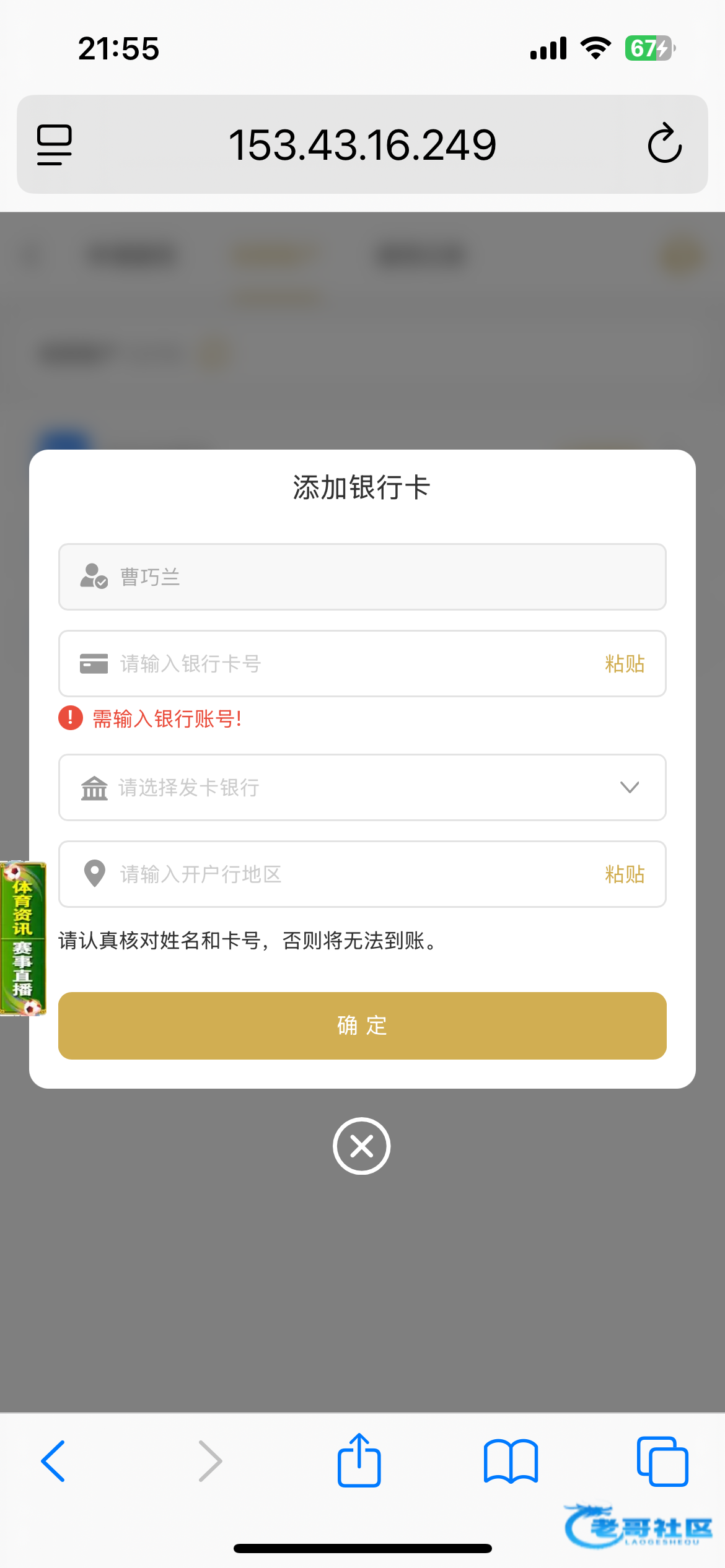Go back to the previous page

click(x=53, y=1461)
